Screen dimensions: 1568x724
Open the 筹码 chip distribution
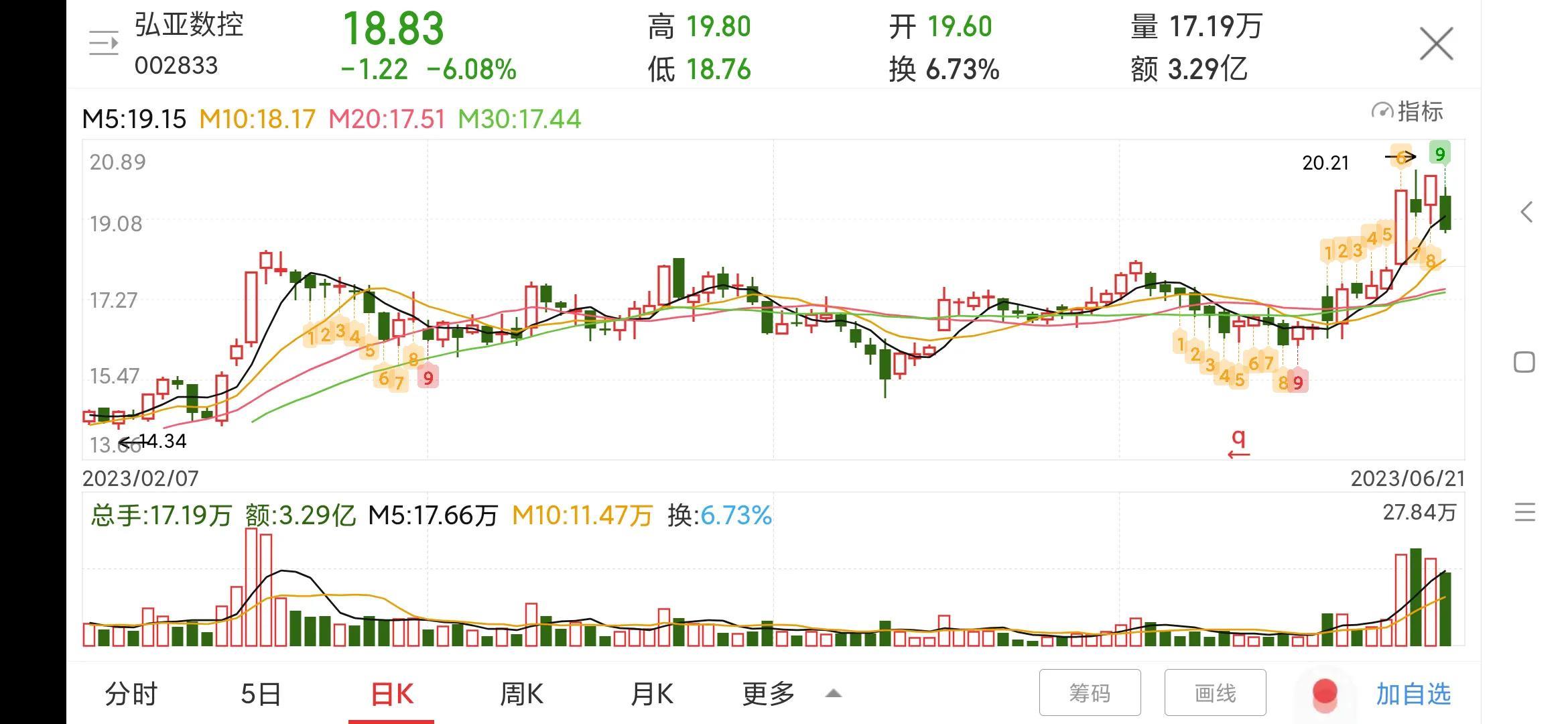[1090, 692]
